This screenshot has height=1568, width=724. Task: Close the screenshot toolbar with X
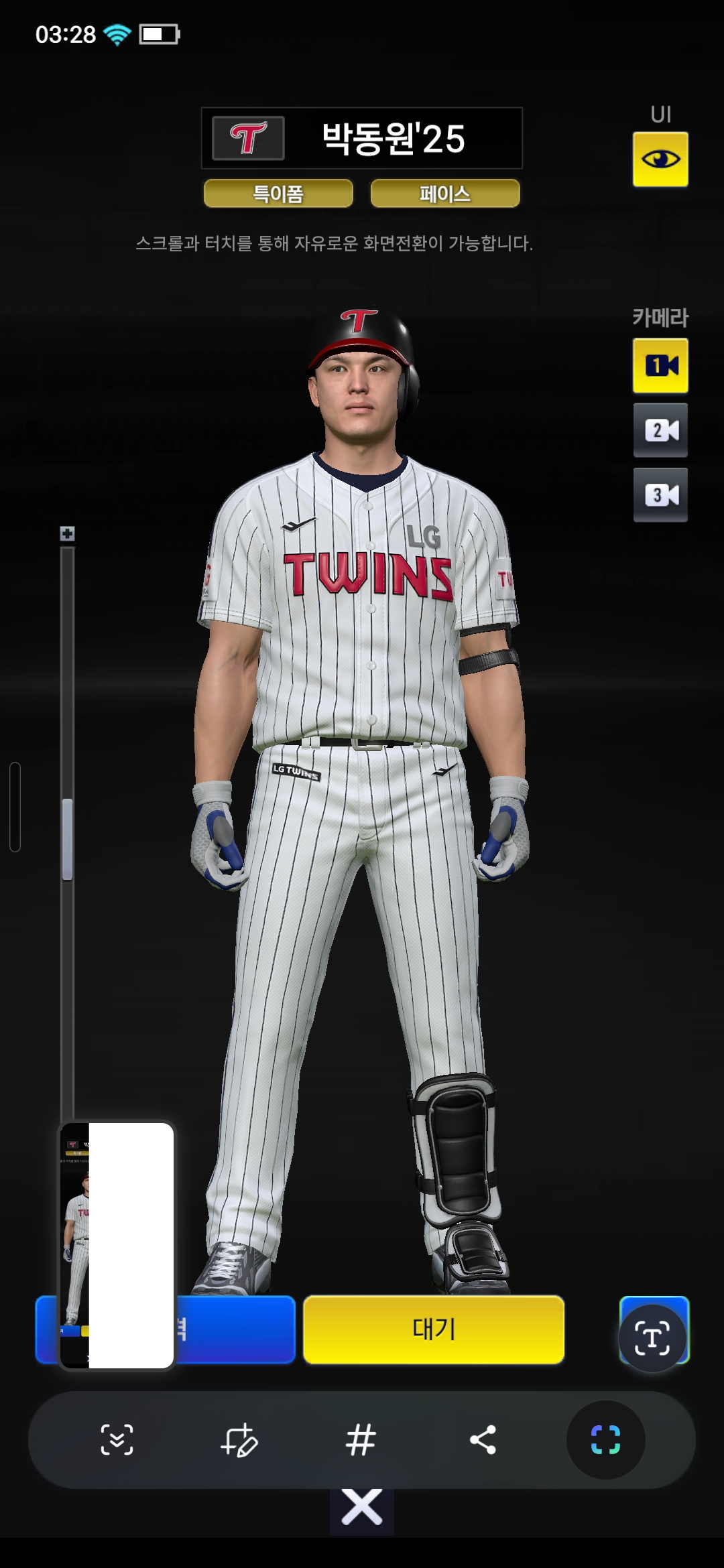(361, 1507)
